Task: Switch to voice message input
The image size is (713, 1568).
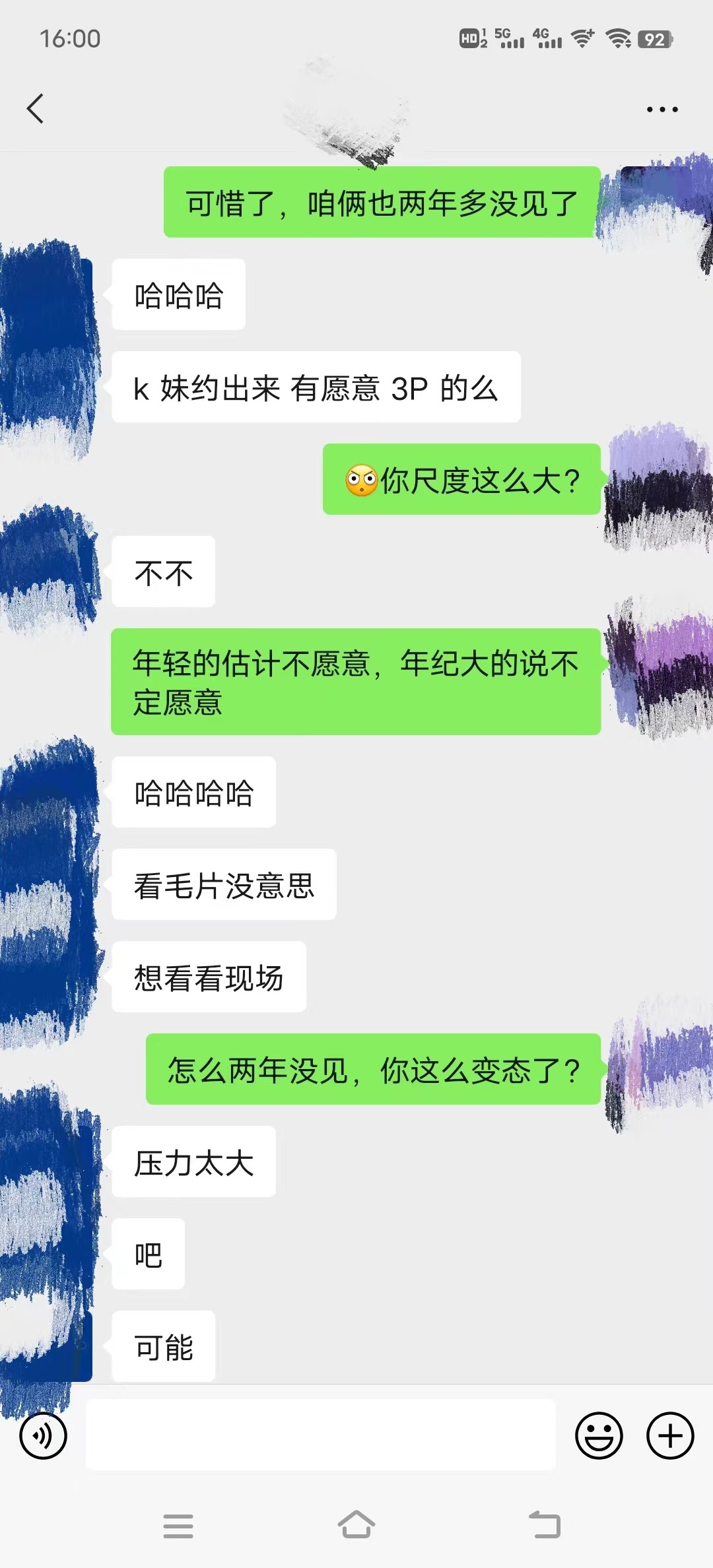Action: pos(44,1435)
